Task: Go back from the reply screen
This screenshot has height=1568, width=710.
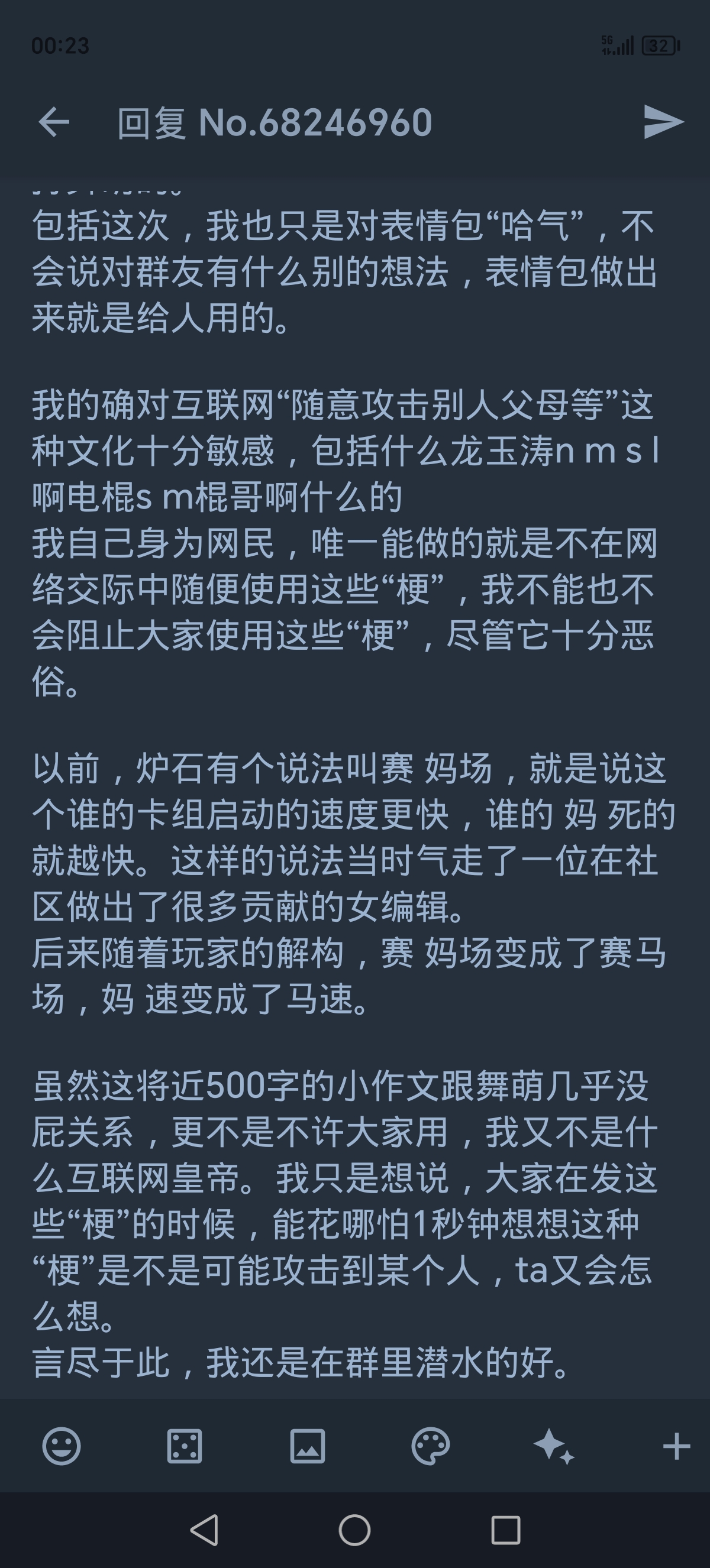Action: click(54, 122)
